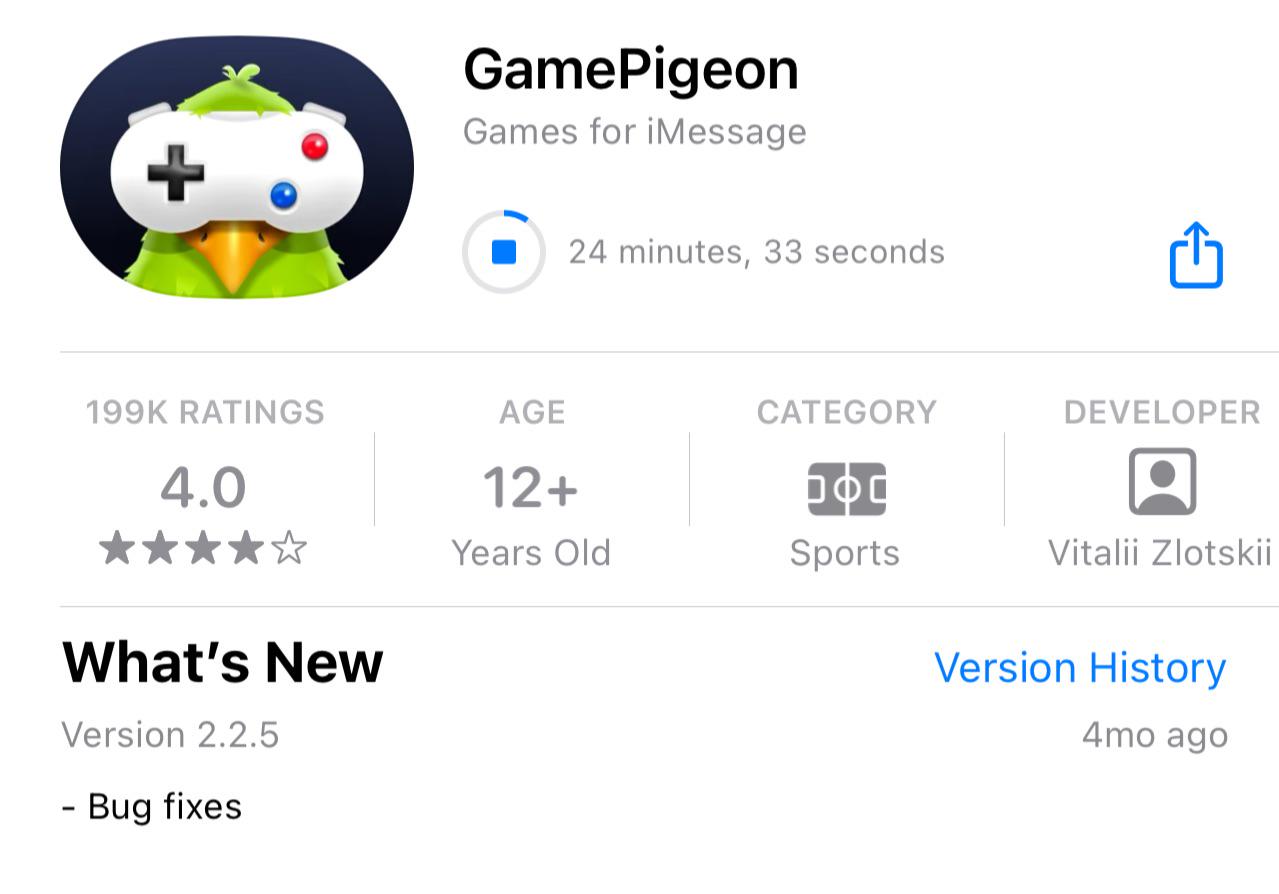The image size is (1279, 894).
Task: Open Version History
Action: pos(1079,667)
